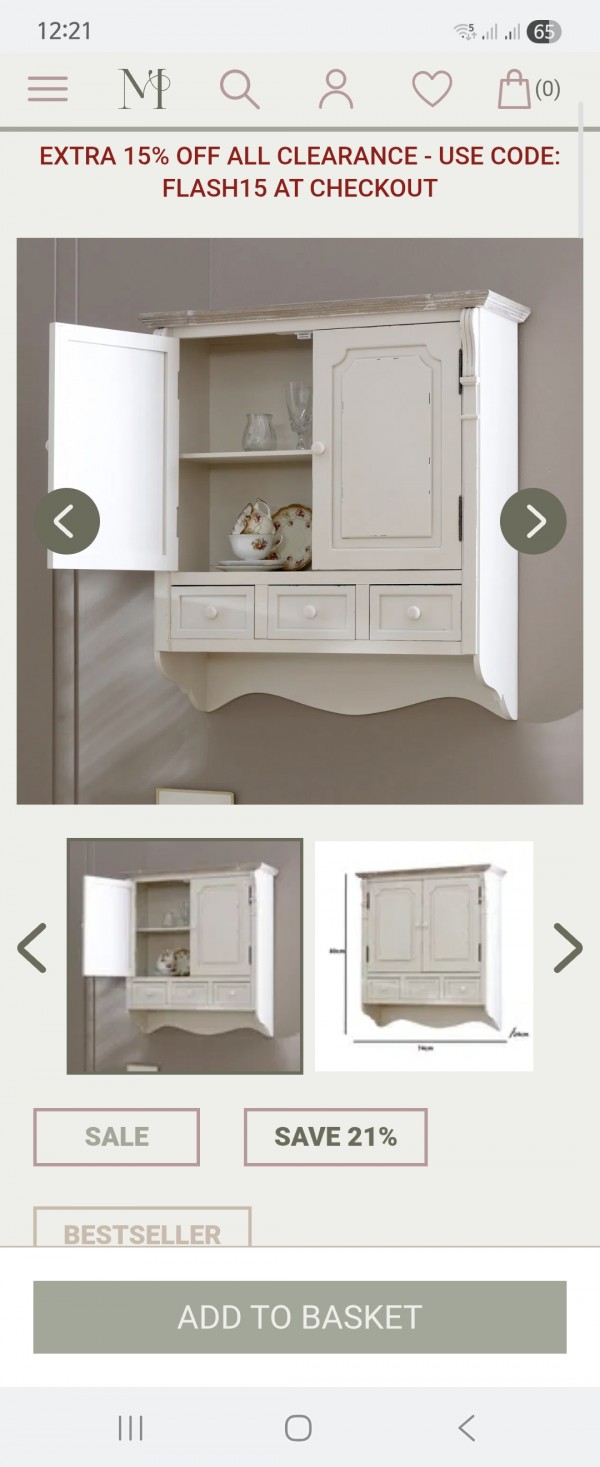Select the open-door cabinet thumbnail
Viewport: 600px width, 1467px height.
coord(185,956)
